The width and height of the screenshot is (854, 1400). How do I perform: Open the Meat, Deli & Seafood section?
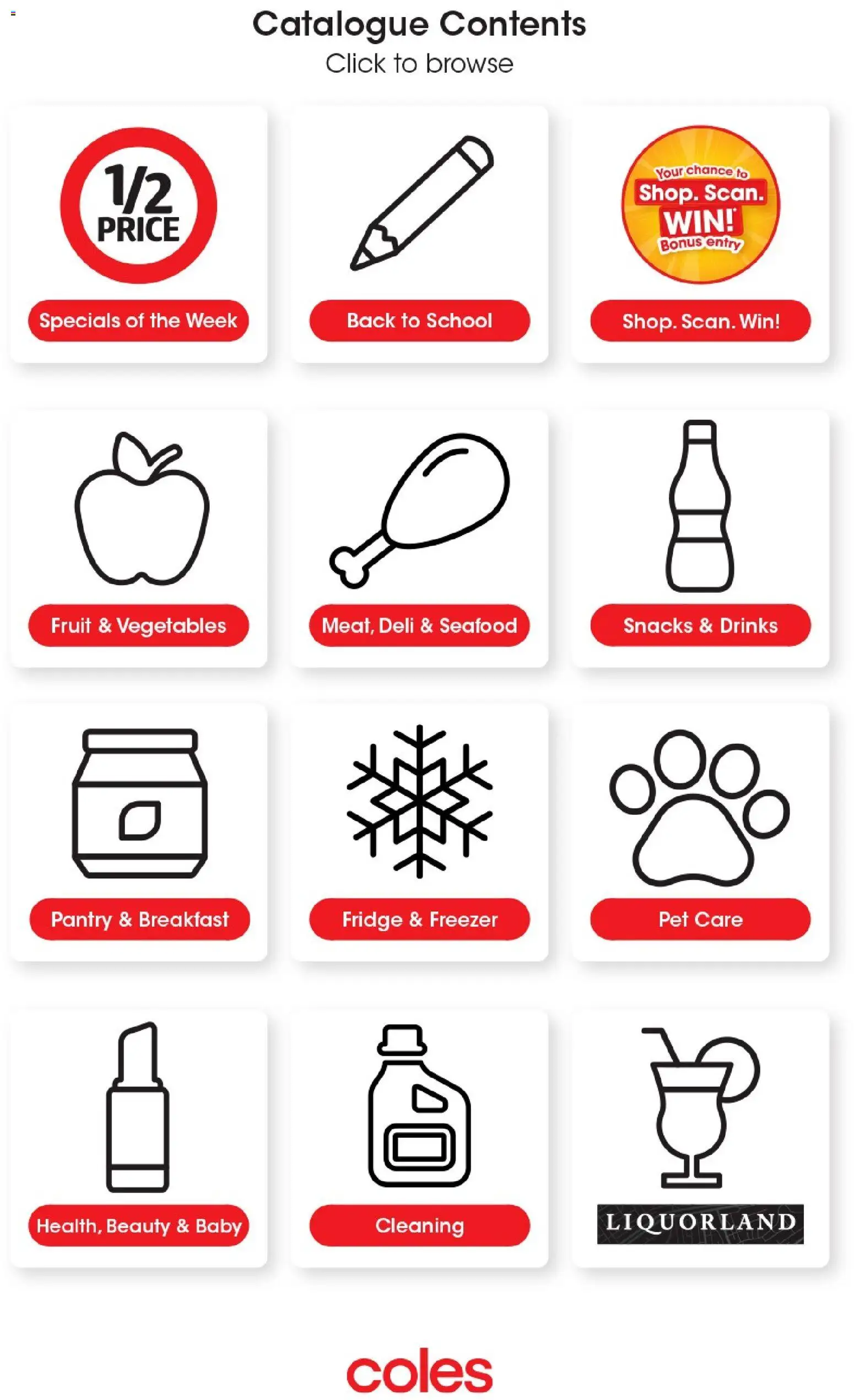(419, 625)
